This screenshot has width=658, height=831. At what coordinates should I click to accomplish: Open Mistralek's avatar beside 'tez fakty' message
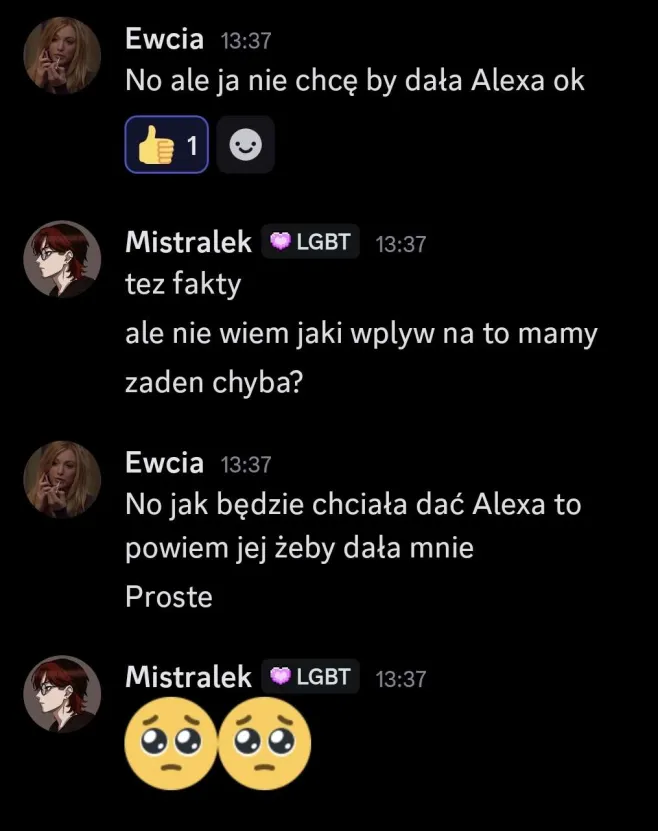62,258
